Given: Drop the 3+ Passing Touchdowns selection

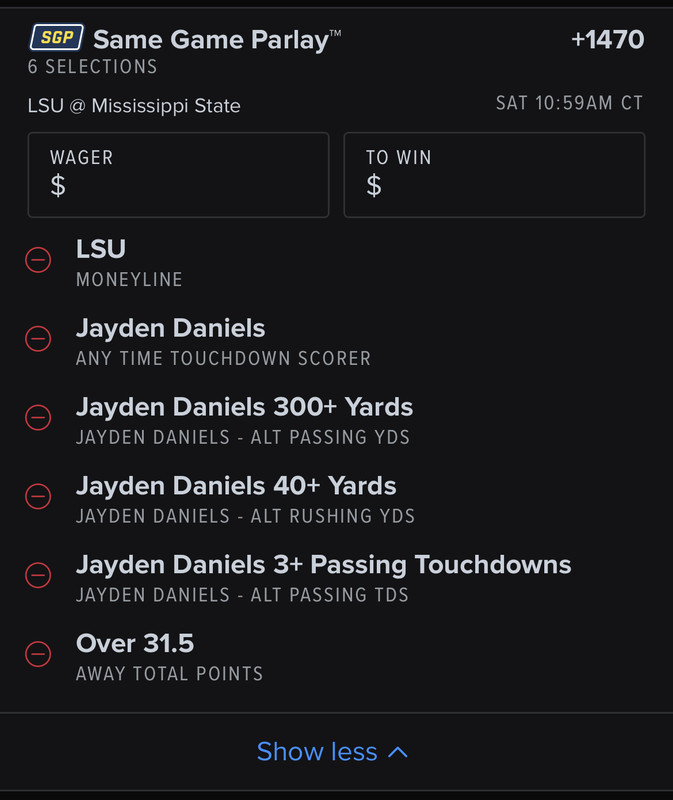Looking at the screenshot, I should click(38, 575).
